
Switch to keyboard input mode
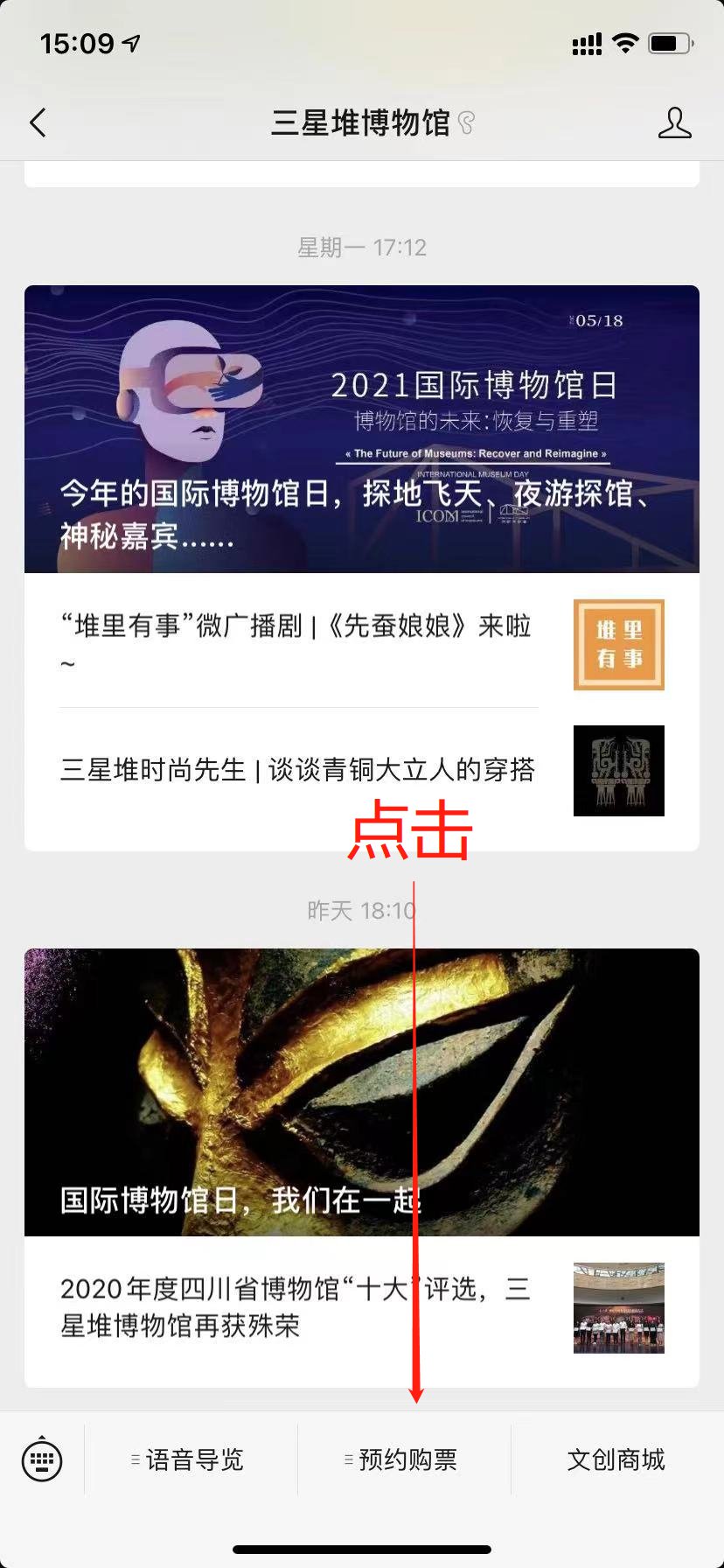pyautogui.click(x=42, y=1459)
